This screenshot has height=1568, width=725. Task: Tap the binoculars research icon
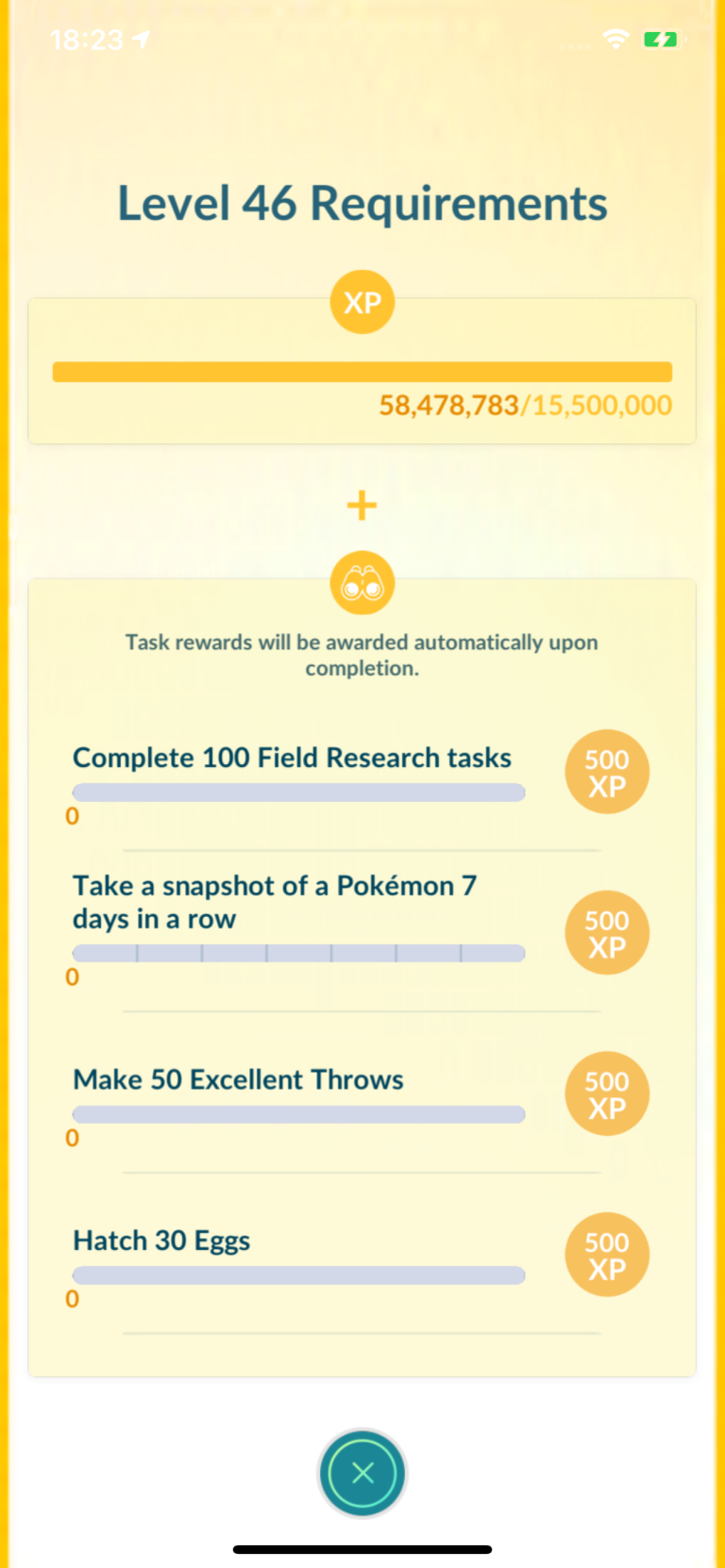362,582
